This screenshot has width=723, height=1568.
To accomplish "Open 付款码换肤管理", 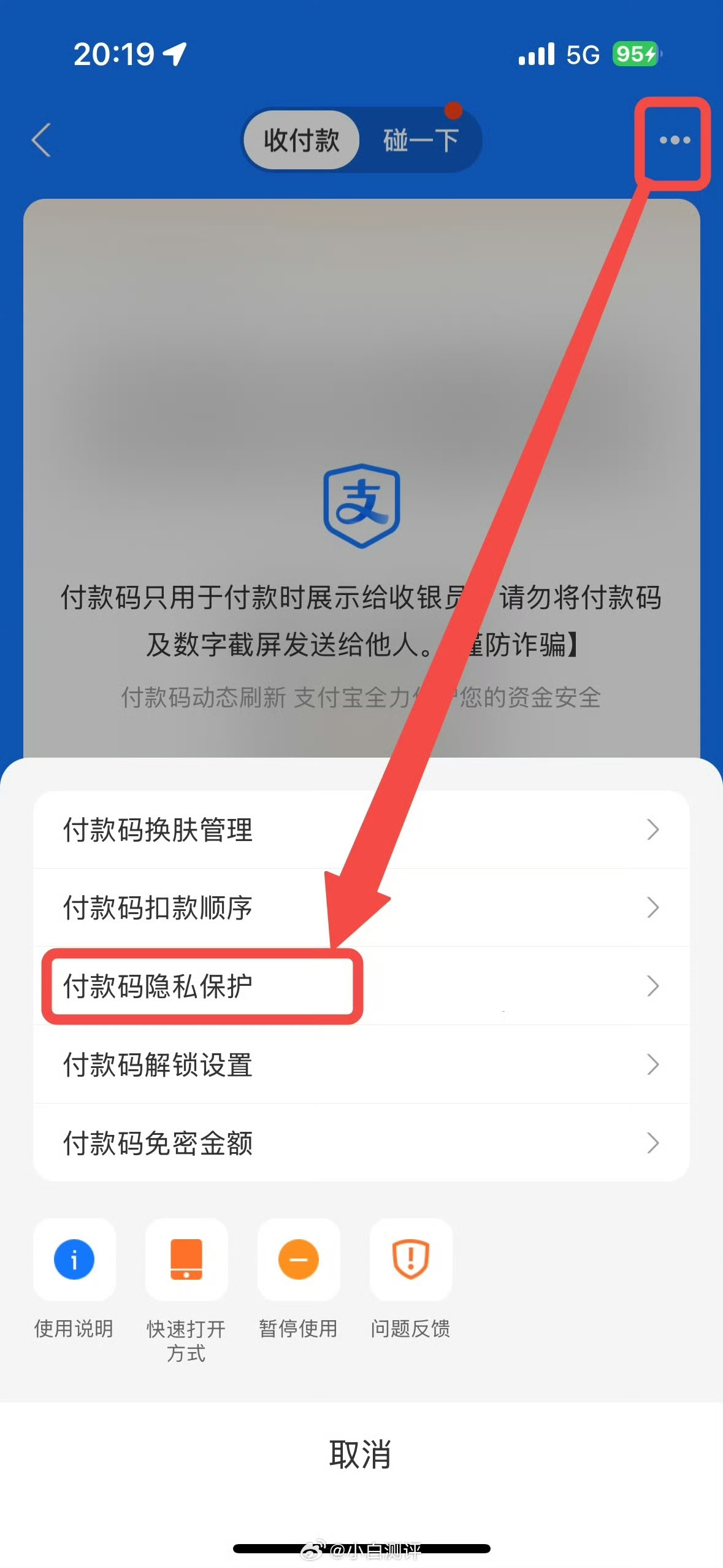I will (x=361, y=829).
